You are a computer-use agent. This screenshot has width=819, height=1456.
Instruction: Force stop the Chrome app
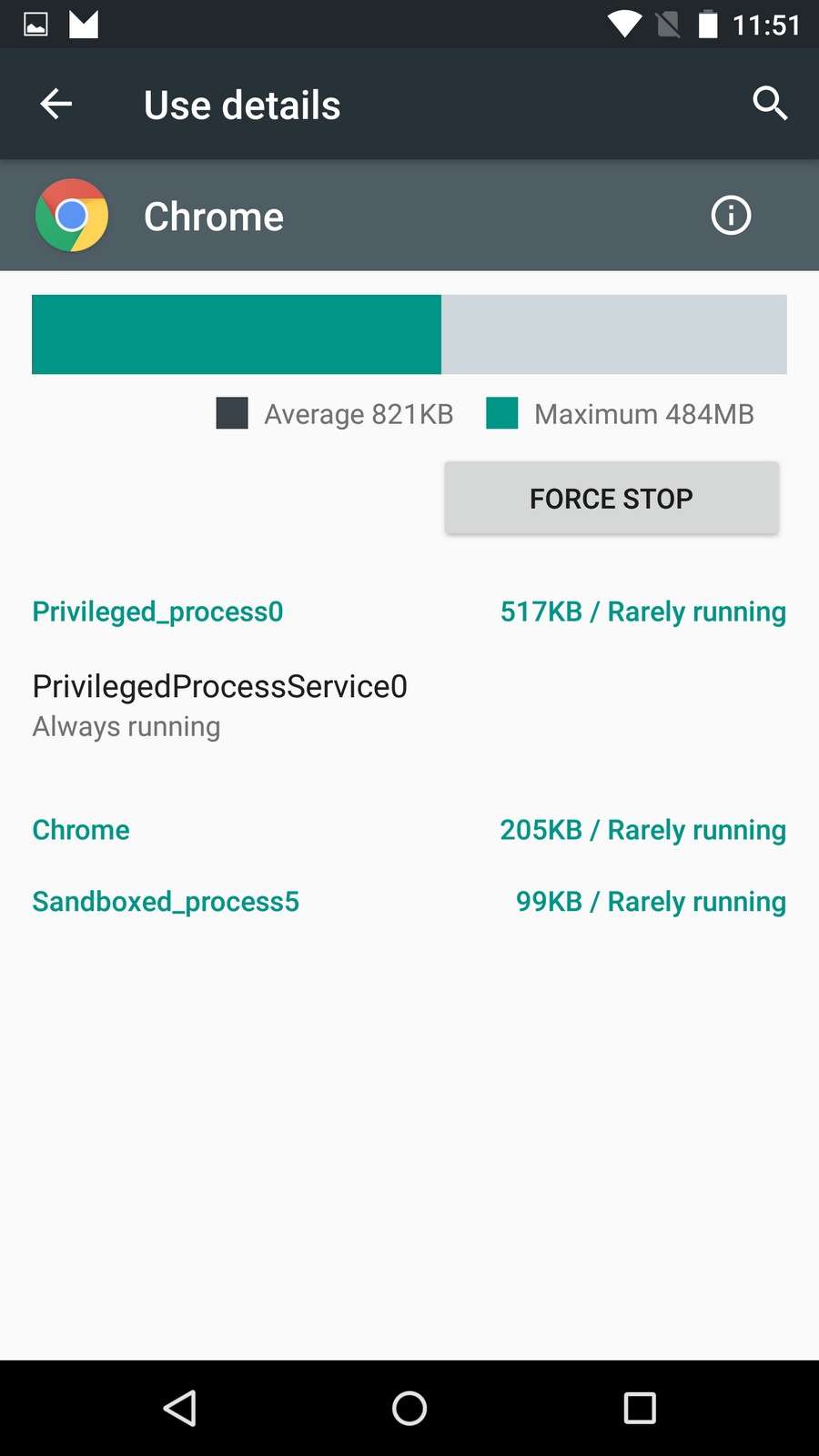pyautogui.click(x=612, y=498)
